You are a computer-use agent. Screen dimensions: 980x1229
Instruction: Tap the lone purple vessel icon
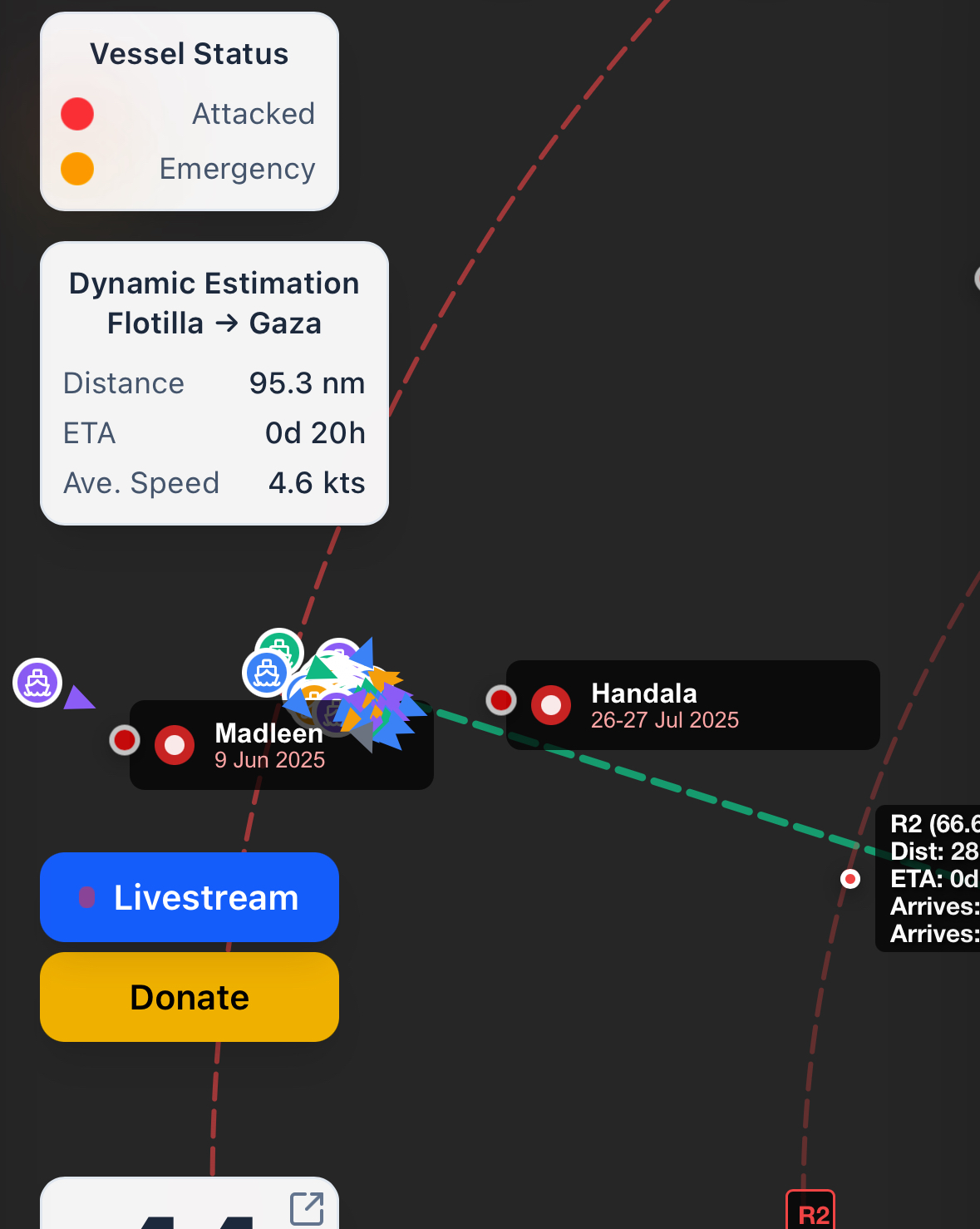(37, 683)
